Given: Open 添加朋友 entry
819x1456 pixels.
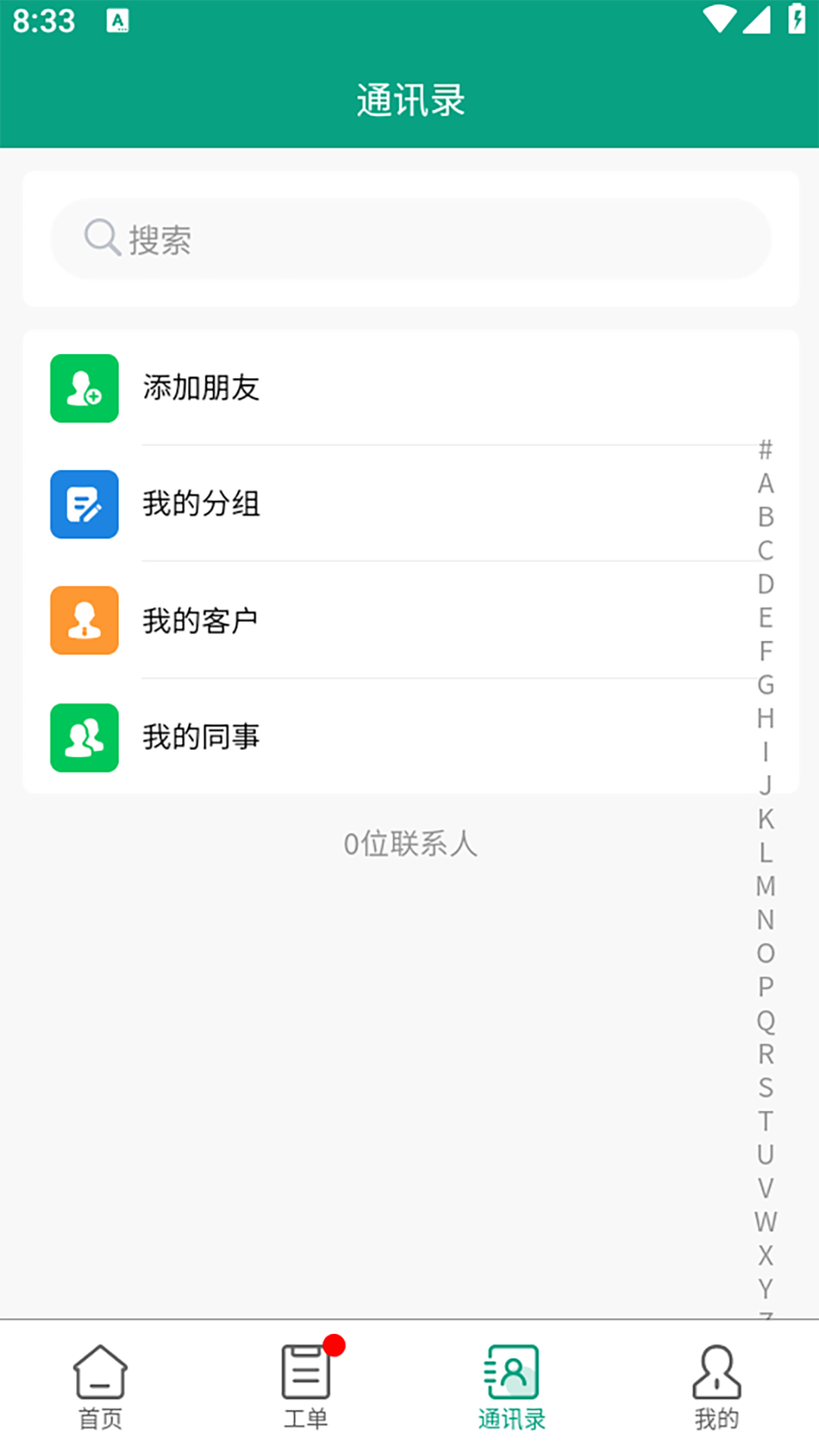Looking at the screenshot, I should coord(201,389).
